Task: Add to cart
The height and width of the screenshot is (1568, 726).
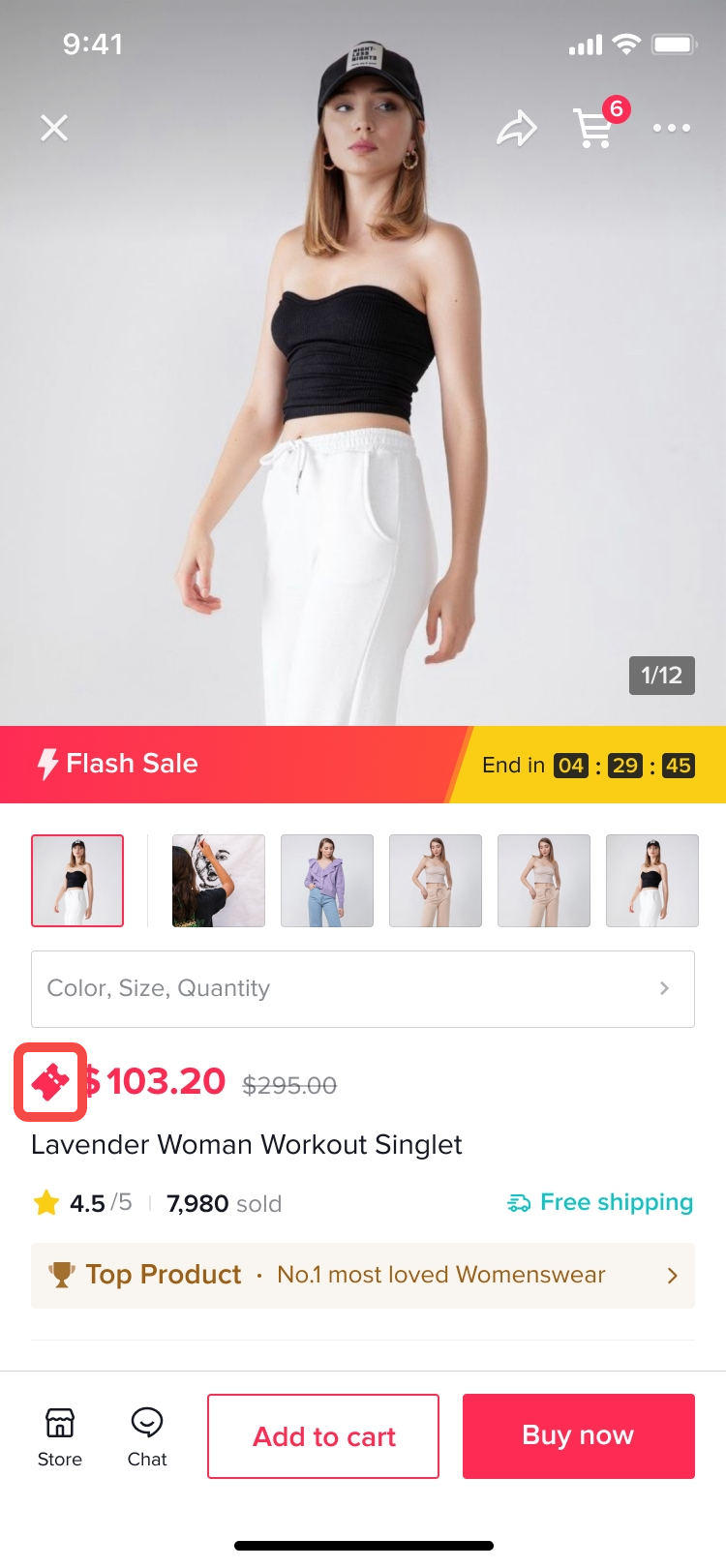Action: 323,1436
